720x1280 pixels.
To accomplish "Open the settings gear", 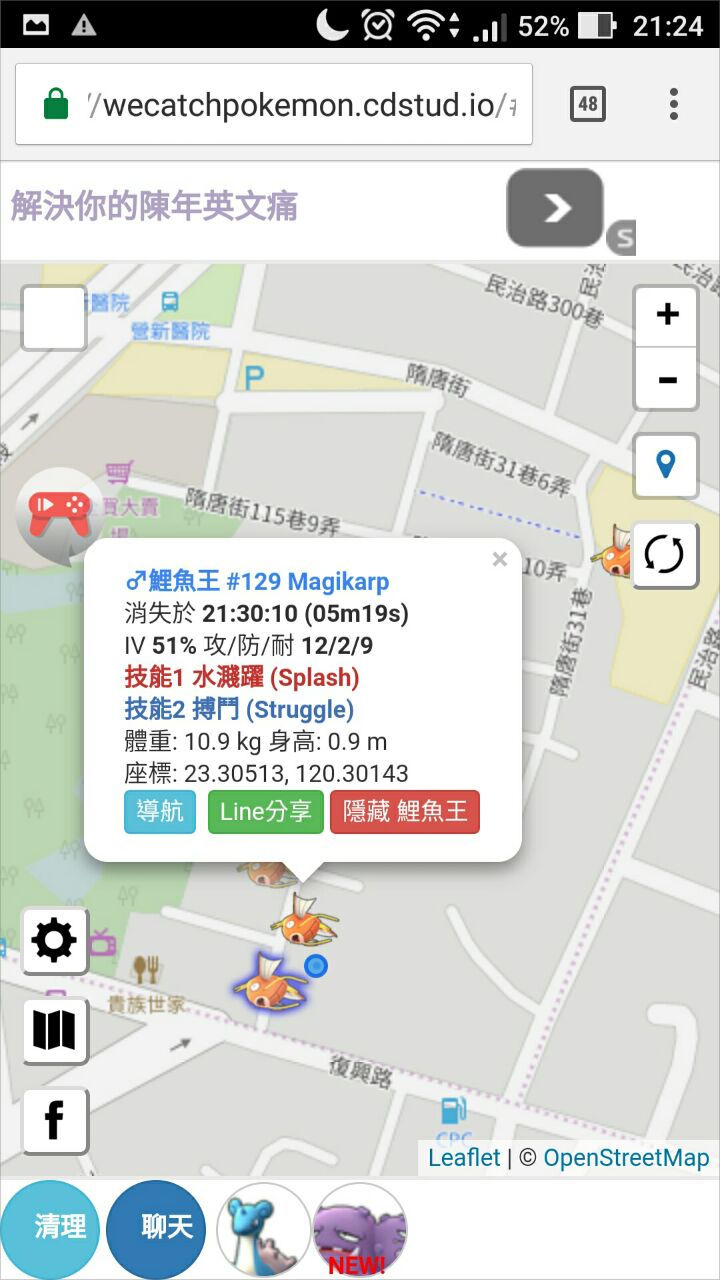I will (55, 941).
